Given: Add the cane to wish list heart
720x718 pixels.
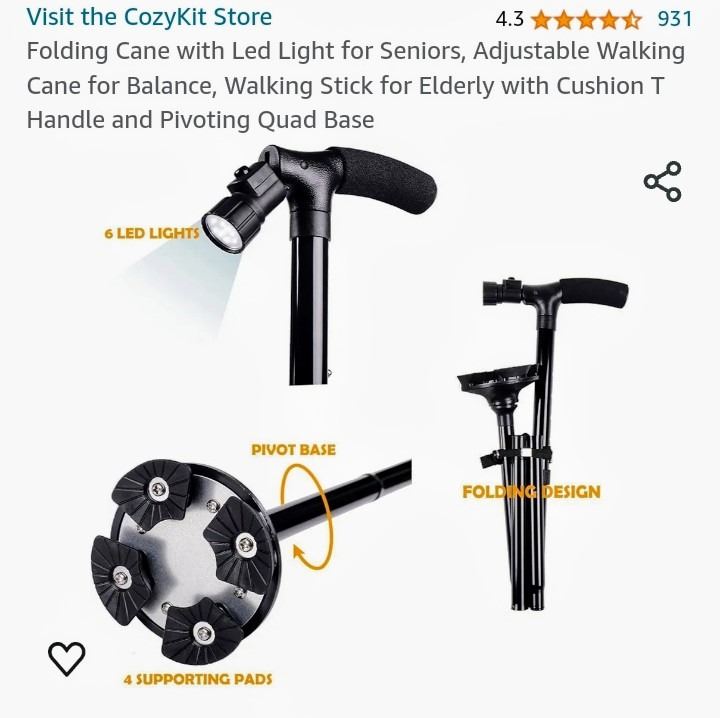Looking at the screenshot, I should coord(67,658).
